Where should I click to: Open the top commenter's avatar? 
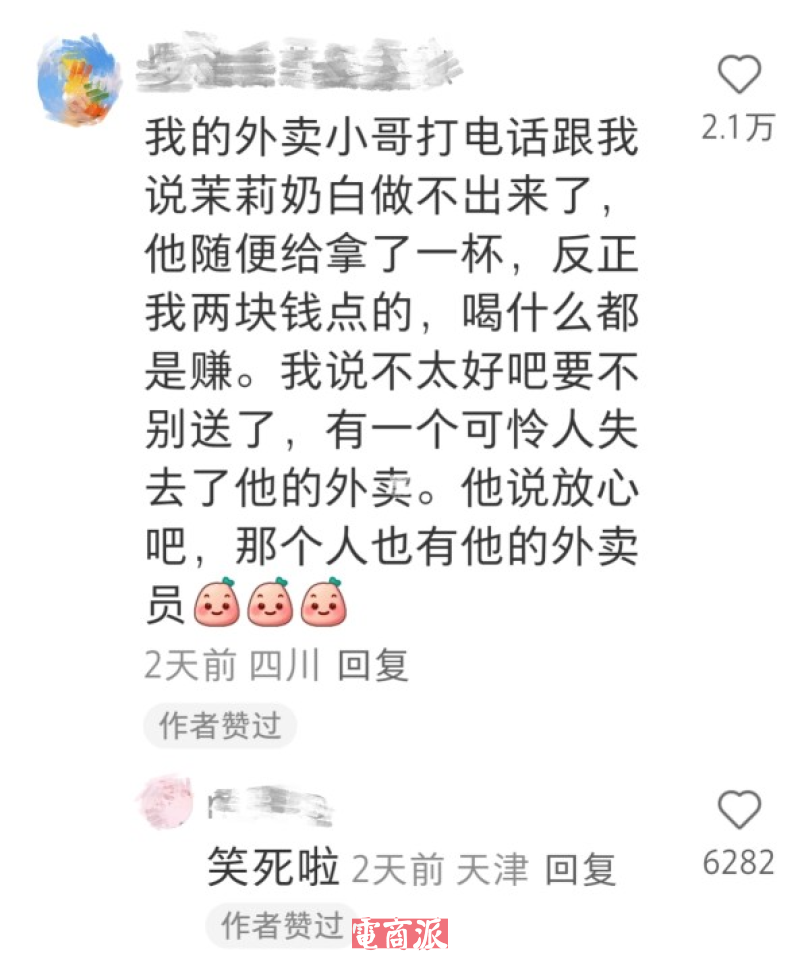tap(78, 78)
